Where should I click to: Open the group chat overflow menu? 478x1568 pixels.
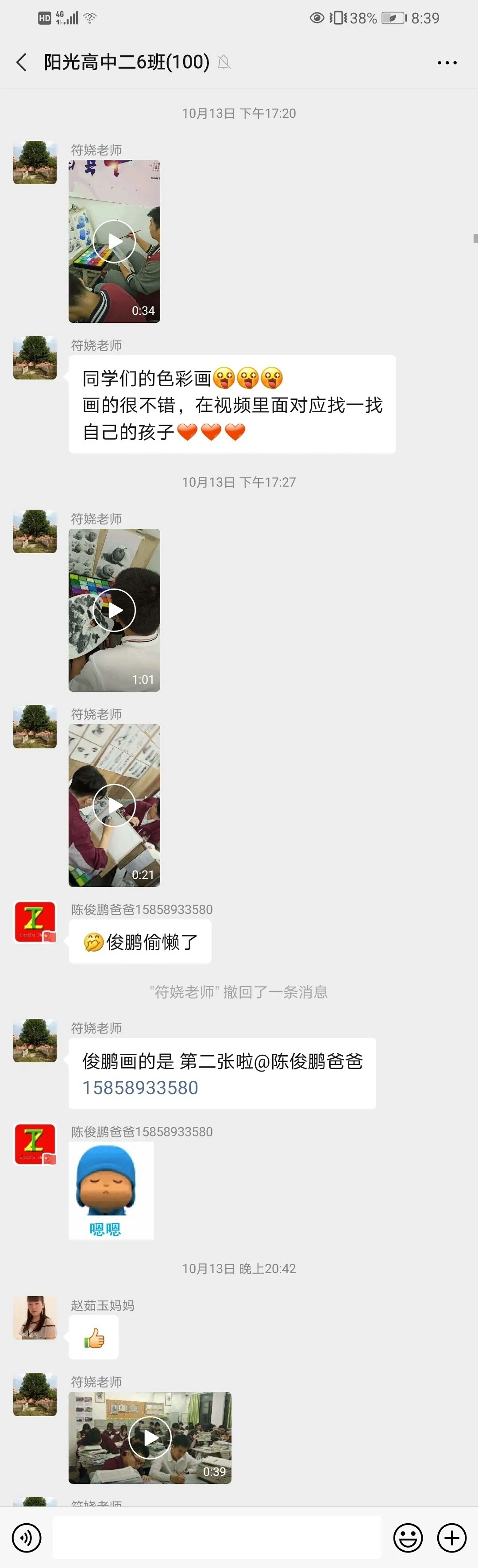pos(447,63)
